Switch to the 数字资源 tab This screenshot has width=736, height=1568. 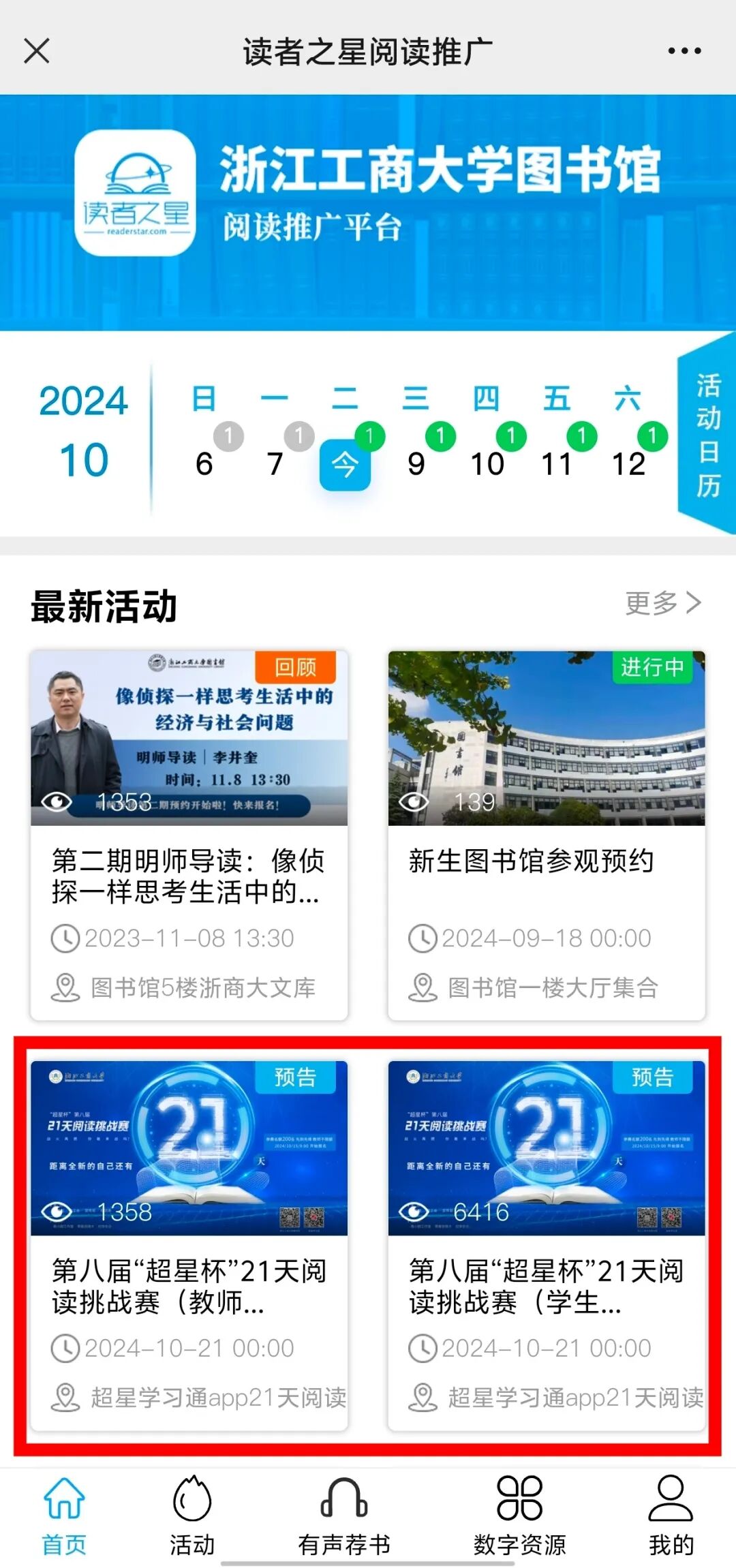click(x=519, y=1516)
